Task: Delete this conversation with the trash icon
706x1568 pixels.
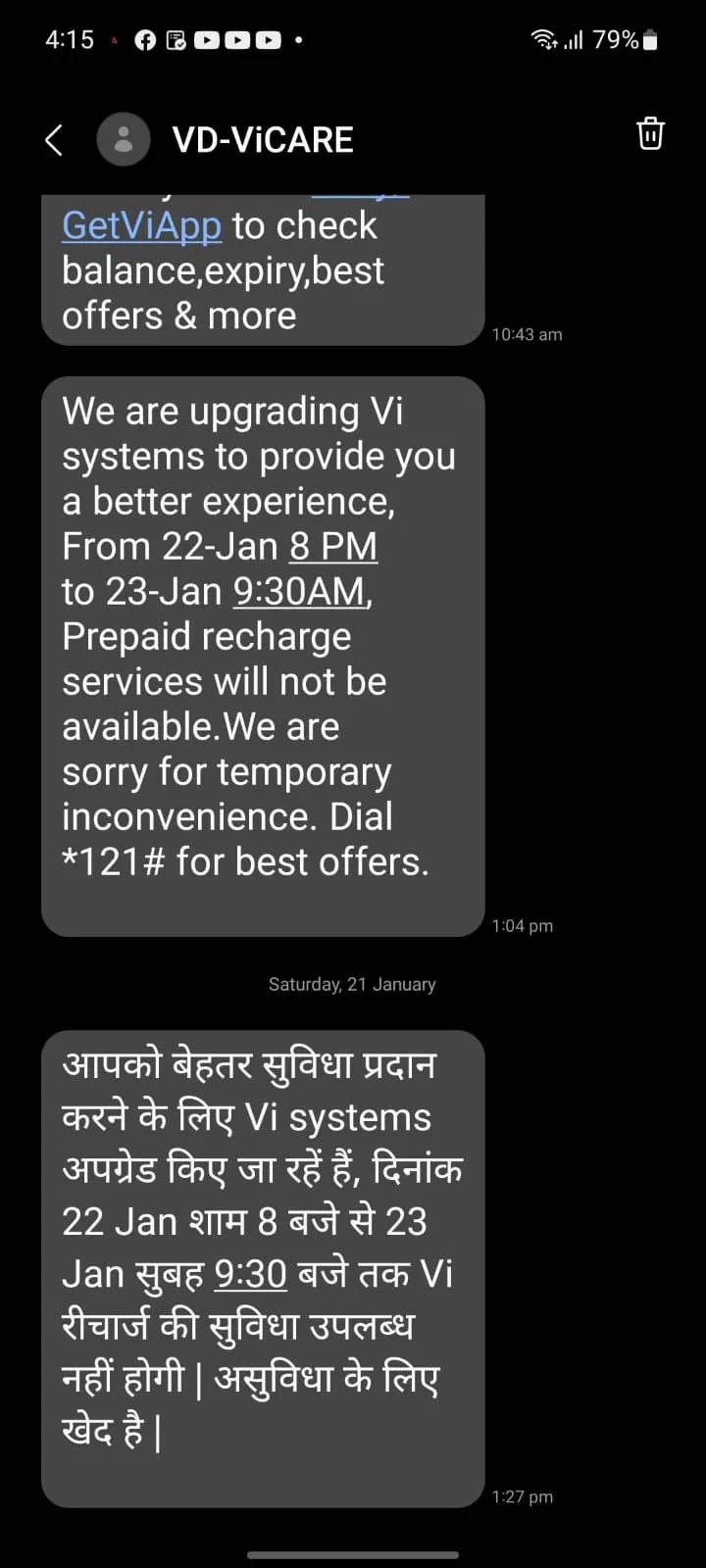Action: (x=650, y=133)
